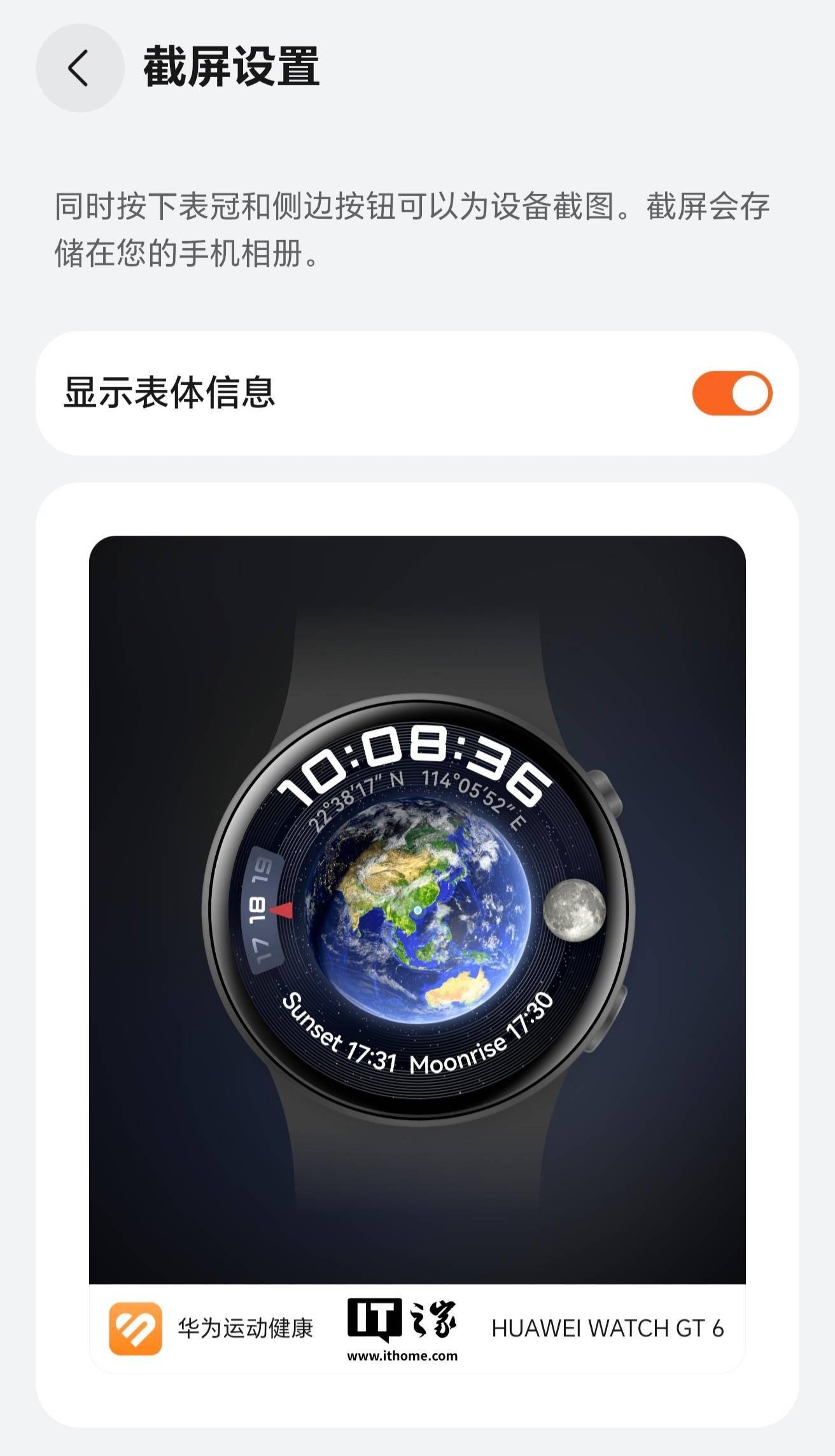The width and height of the screenshot is (835, 1456).
Task: Go back from 截屏设置 screen
Action: (79, 68)
